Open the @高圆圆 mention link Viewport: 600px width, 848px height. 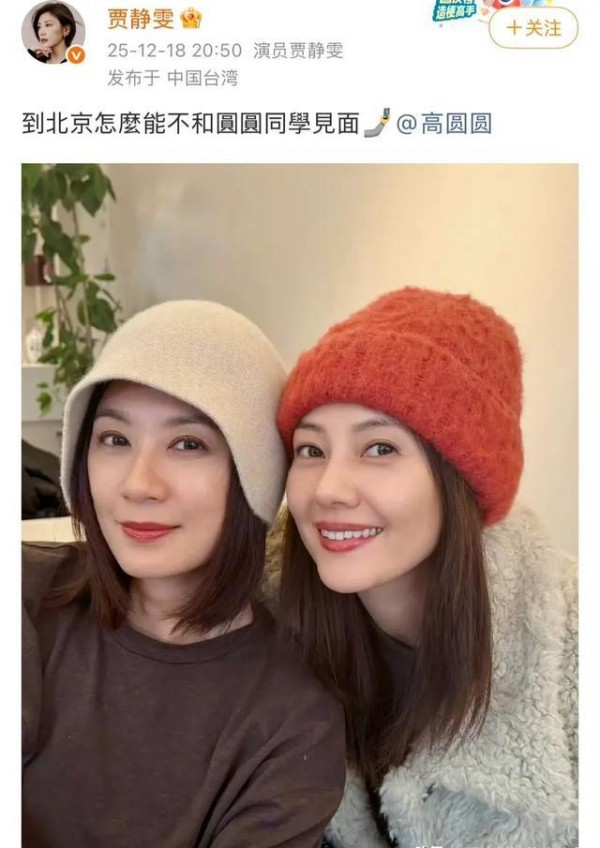445,124
